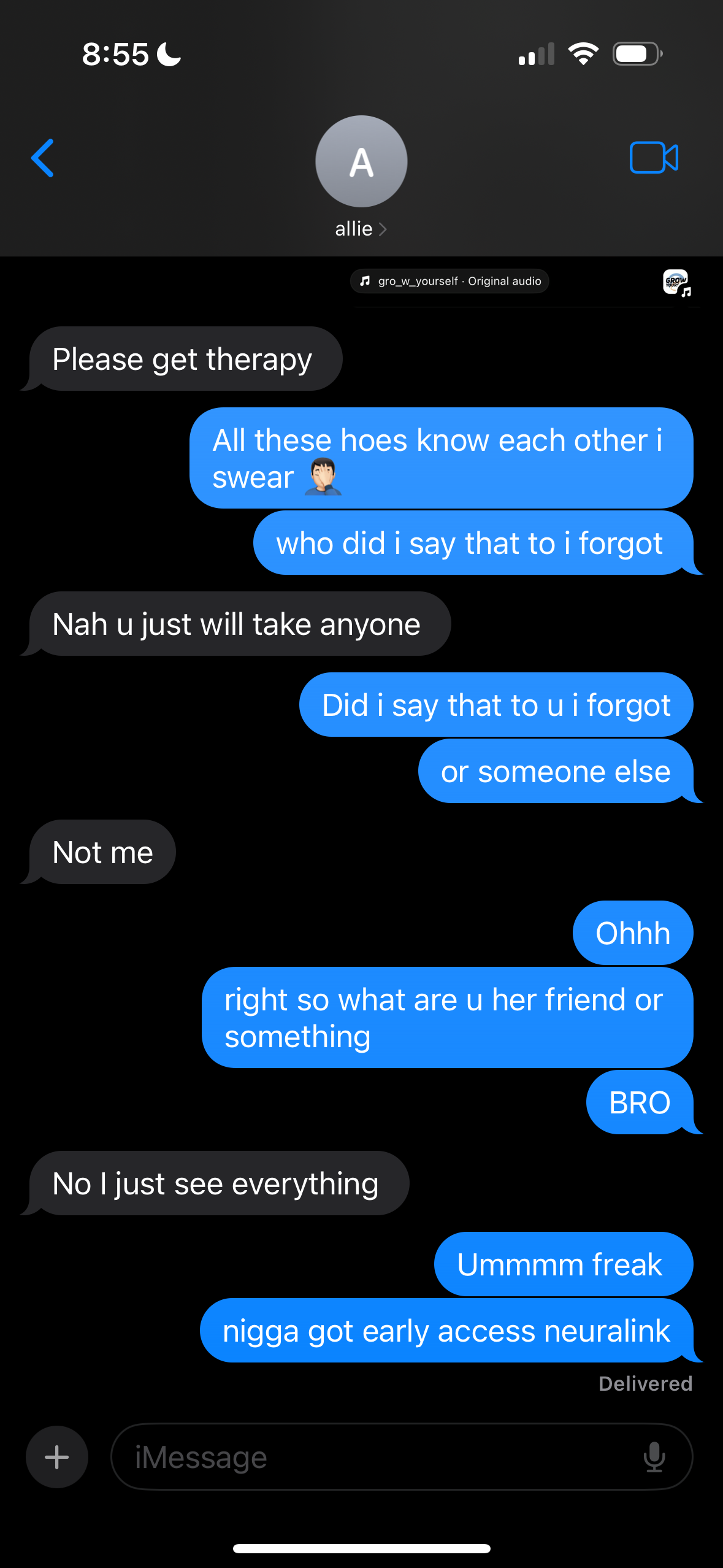Open the plus attachments menu
The width and height of the screenshot is (723, 1568).
point(57,1456)
